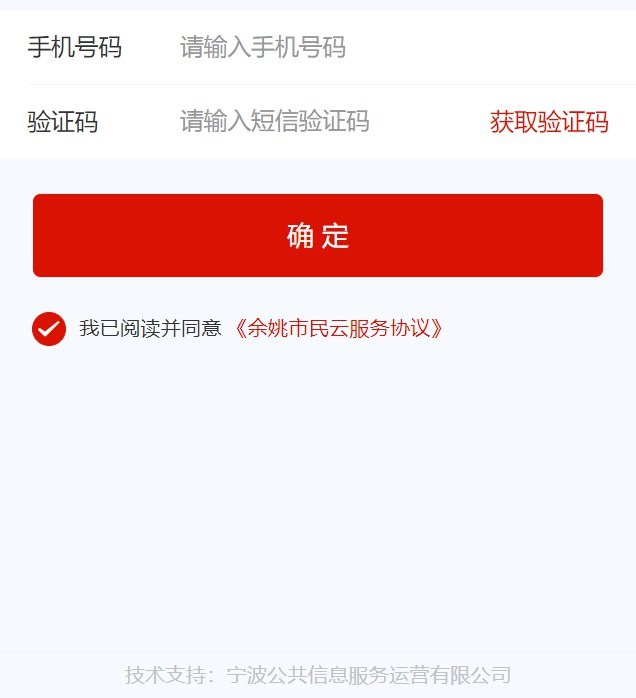Viewport: 636px width, 698px height.
Task: Request code via 获取验证码
Action: point(549,122)
